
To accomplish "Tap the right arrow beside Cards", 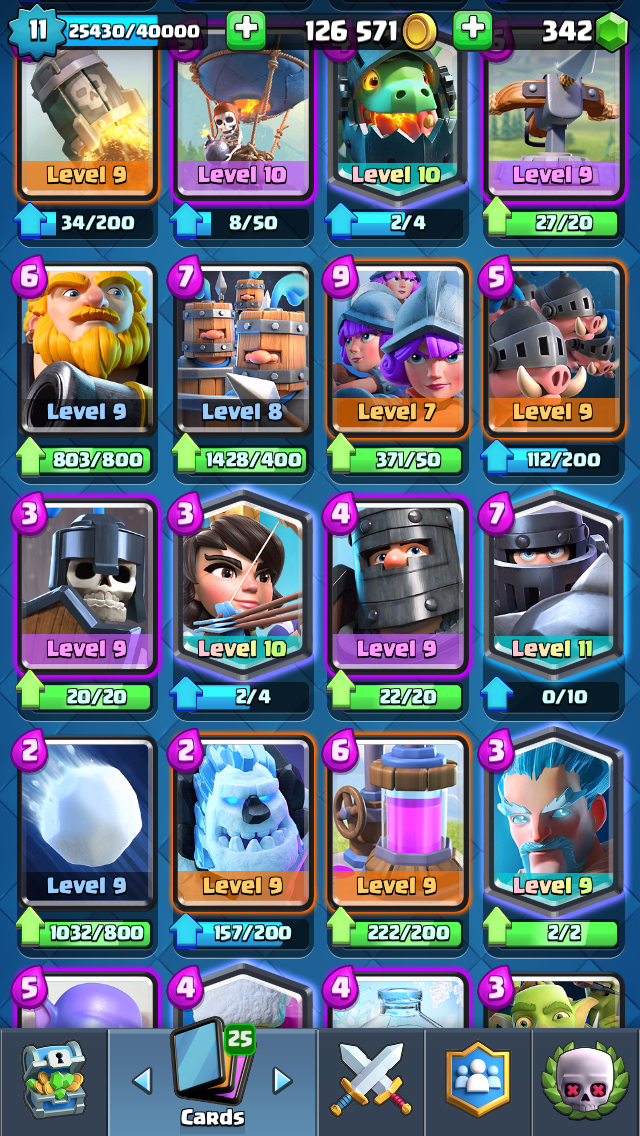I will tap(282, 1081).
